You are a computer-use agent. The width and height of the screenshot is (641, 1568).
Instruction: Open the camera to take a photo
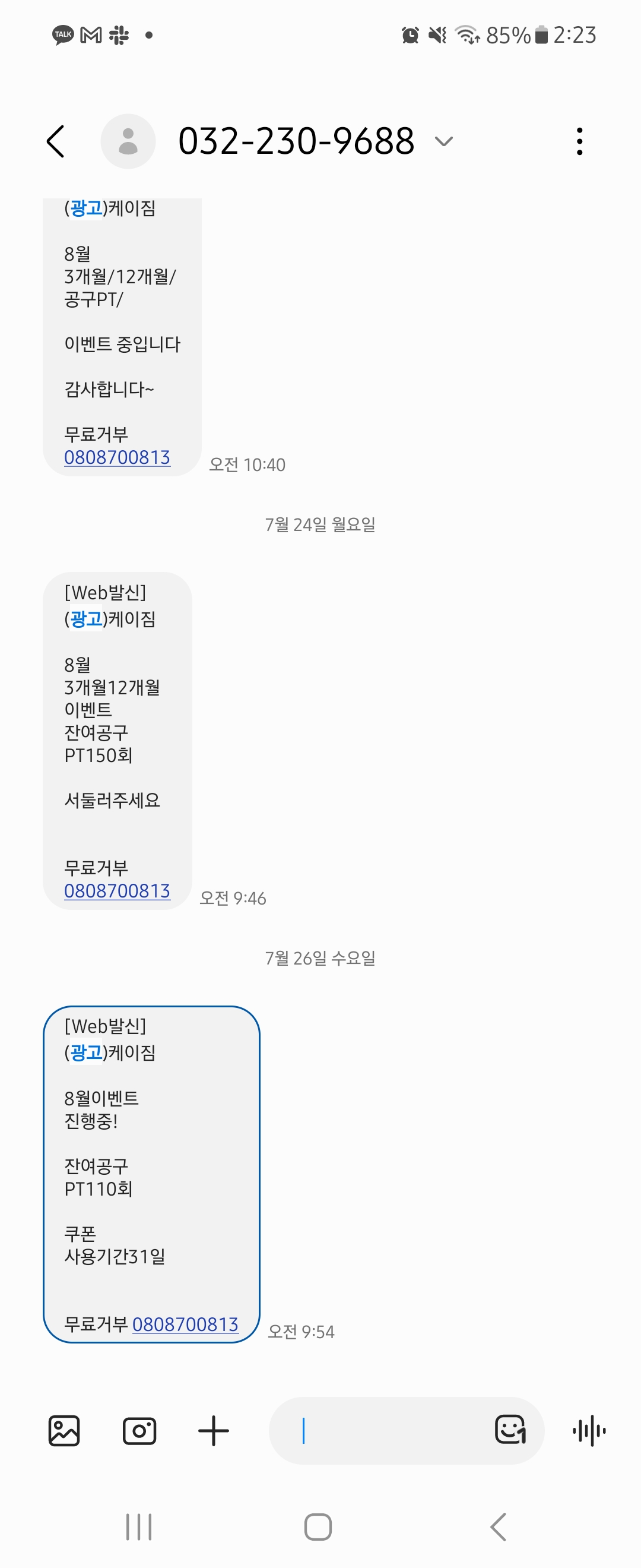click(x=139, y=1430)
